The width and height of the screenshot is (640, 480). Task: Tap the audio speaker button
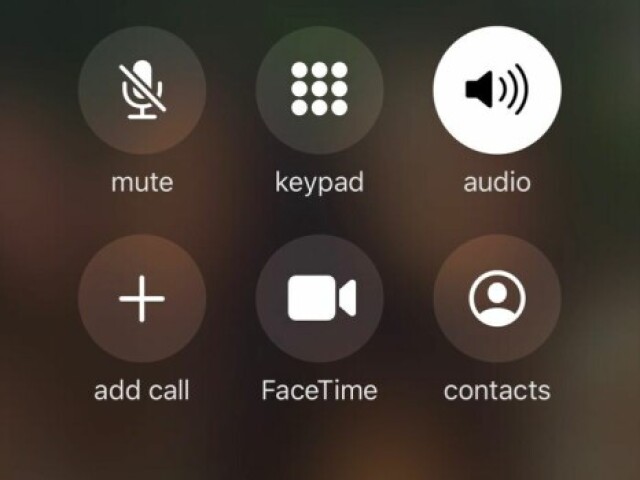pyautogui.click(x=496, y=90)
